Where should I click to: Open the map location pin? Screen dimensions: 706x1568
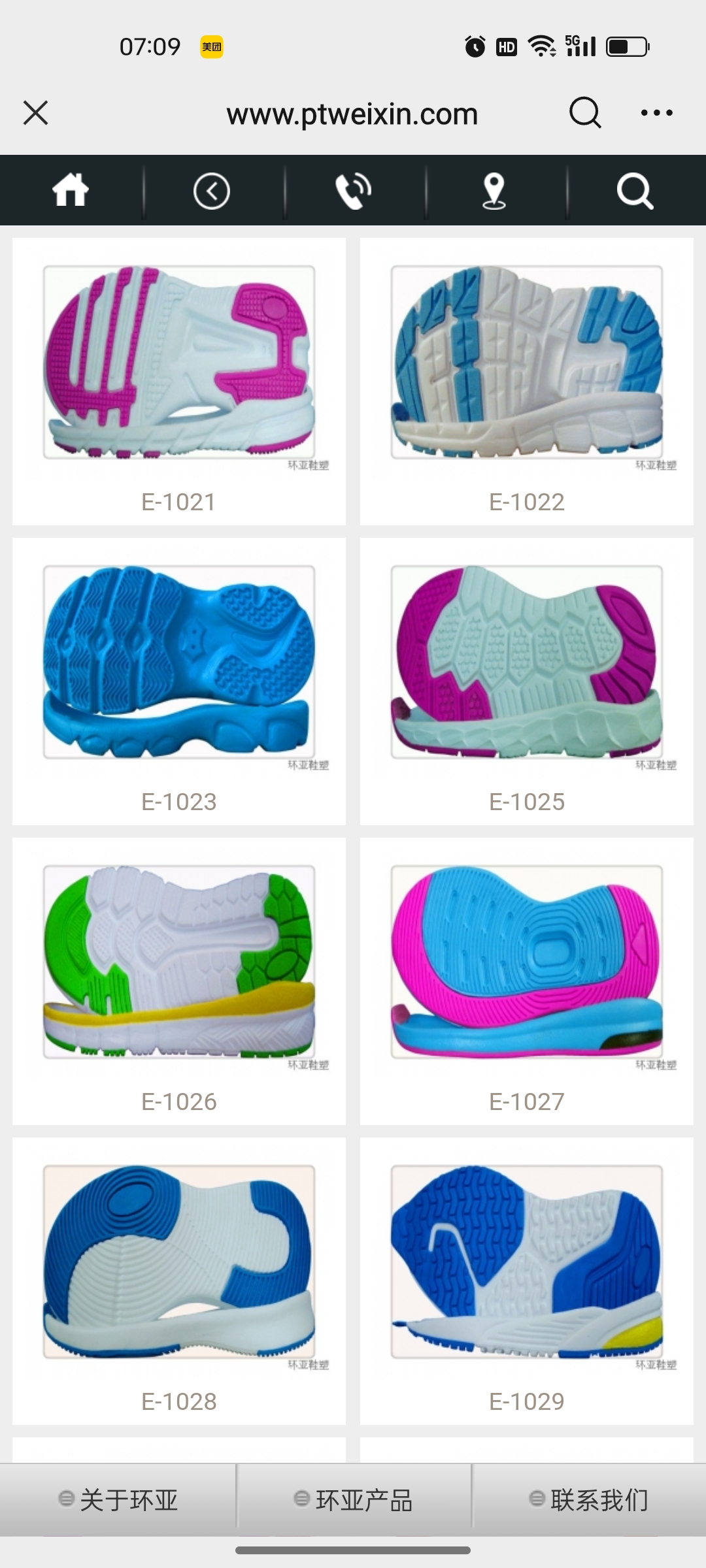click(x=494, y=191)
